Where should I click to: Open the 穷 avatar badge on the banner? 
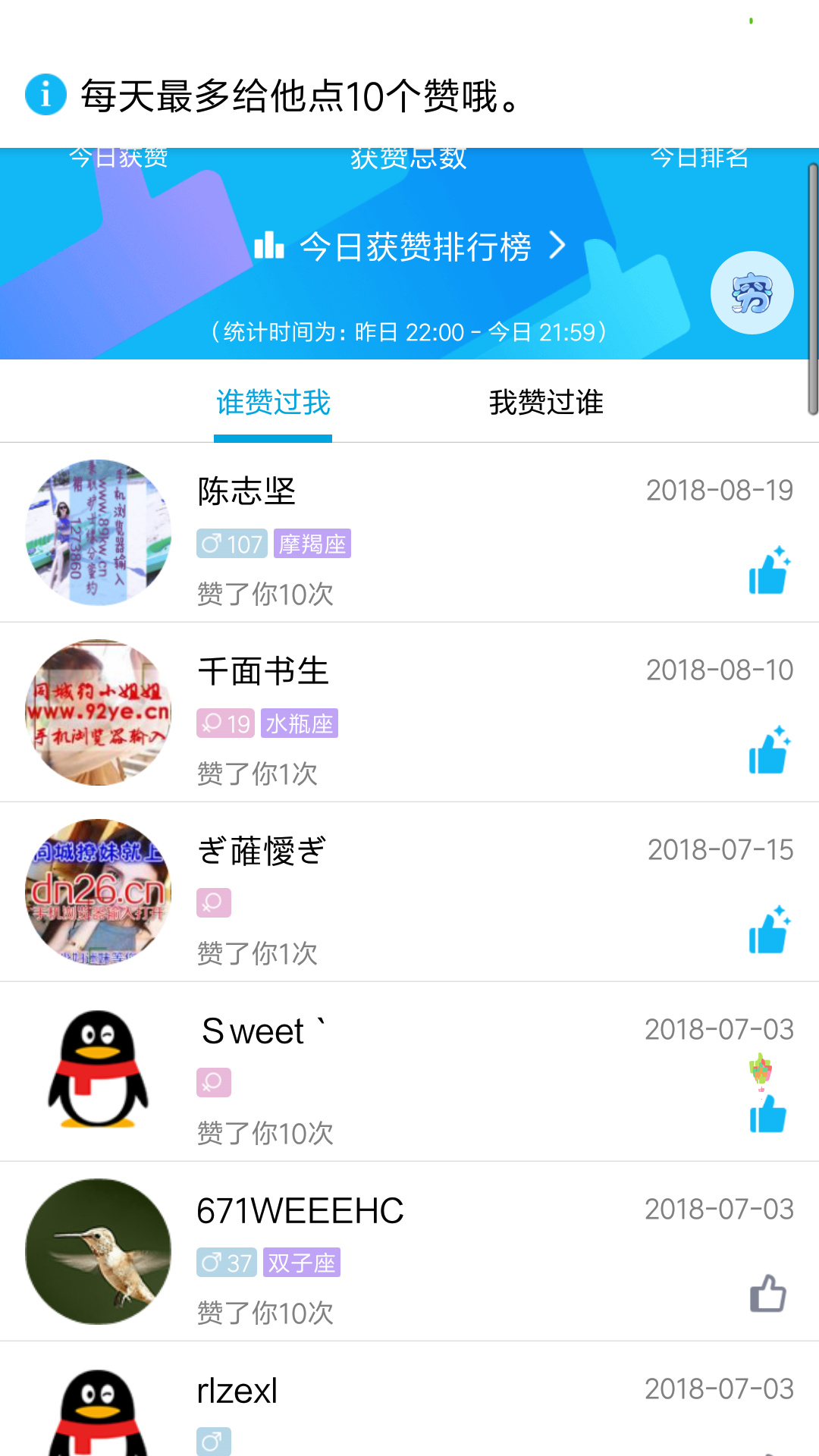coord(752,293)
